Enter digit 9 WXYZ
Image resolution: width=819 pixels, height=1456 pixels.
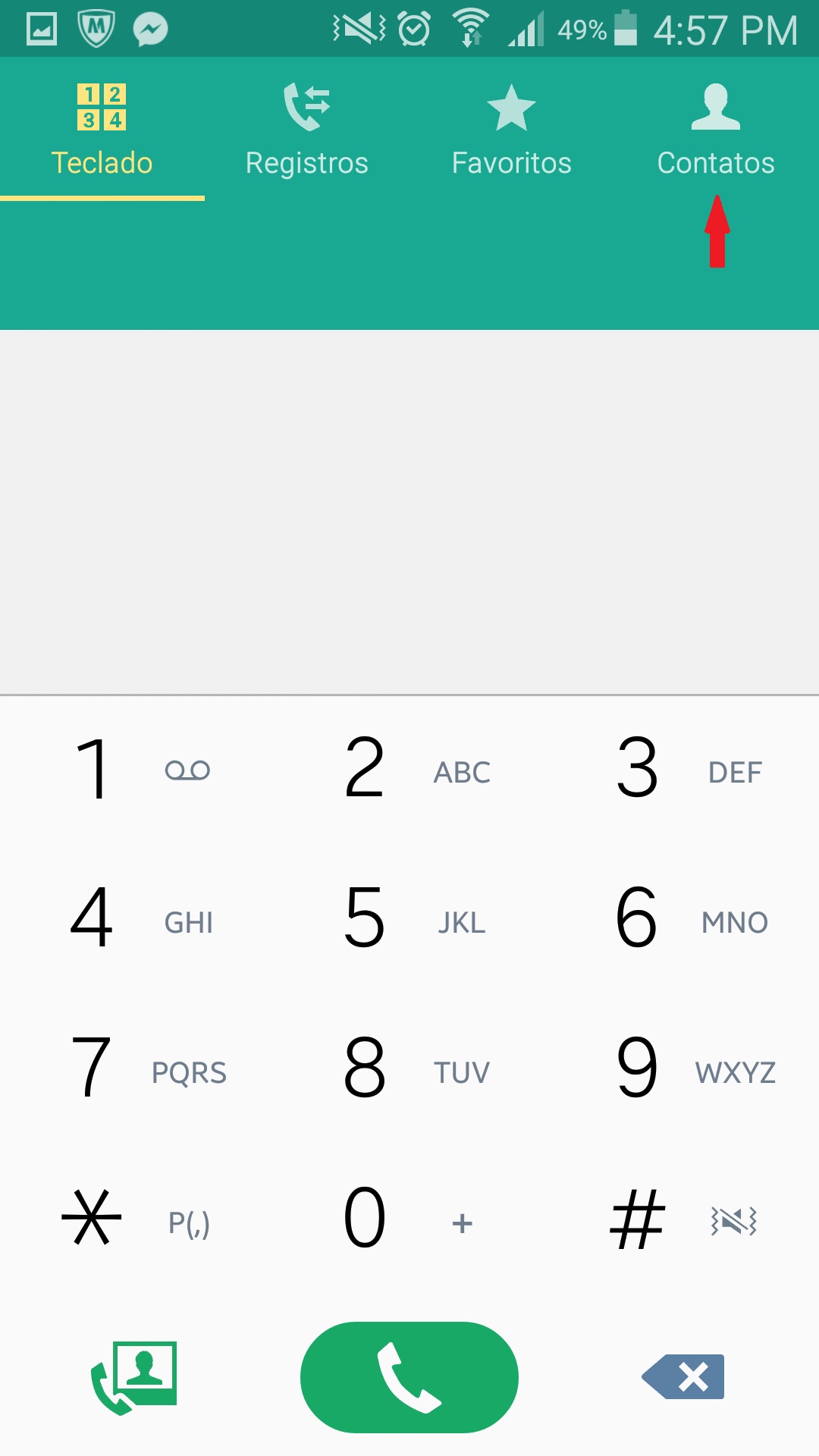tap(682, 1070)
